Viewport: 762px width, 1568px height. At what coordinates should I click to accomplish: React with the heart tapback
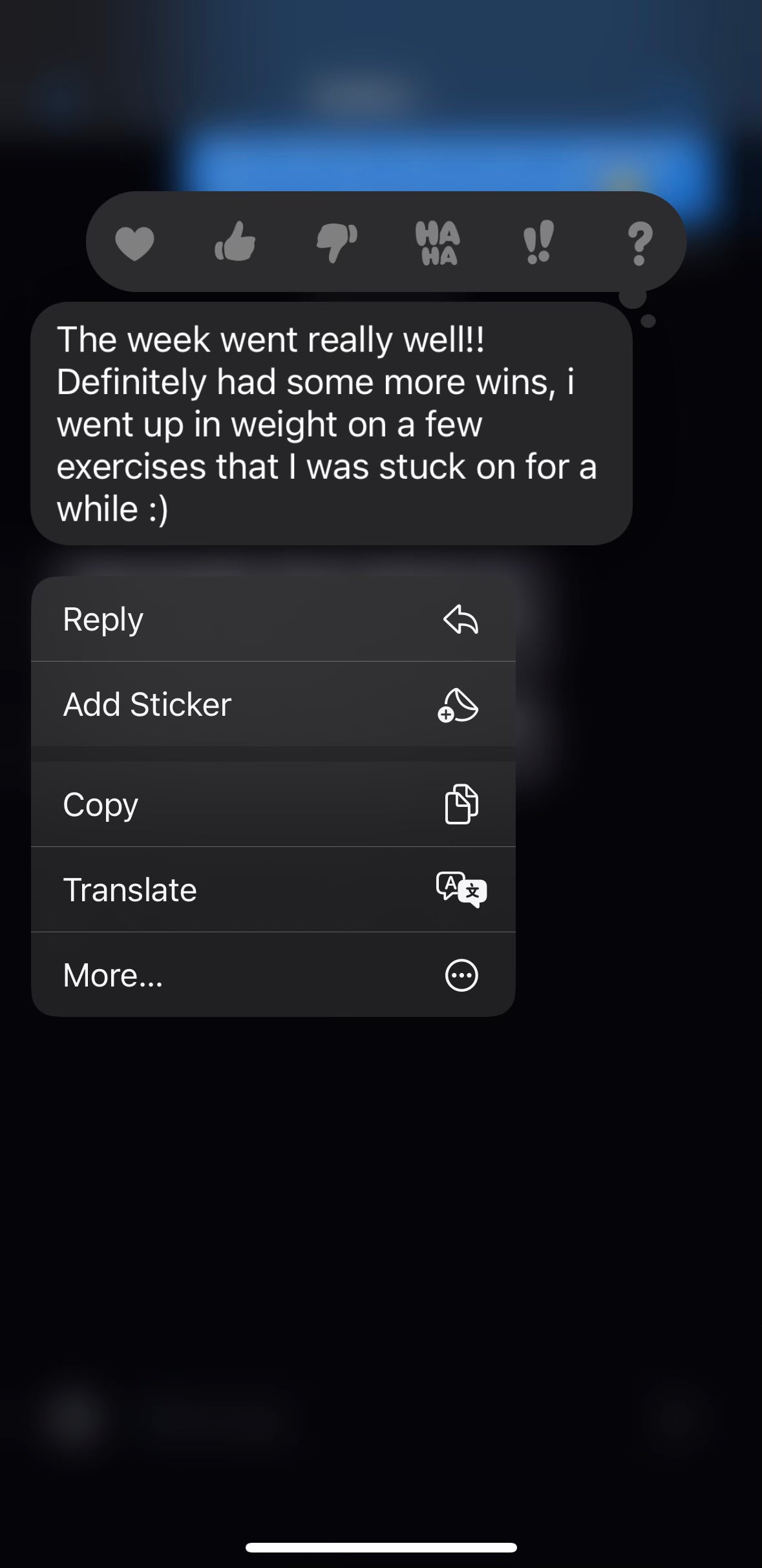pyautogui.click(x=134, y=244)
